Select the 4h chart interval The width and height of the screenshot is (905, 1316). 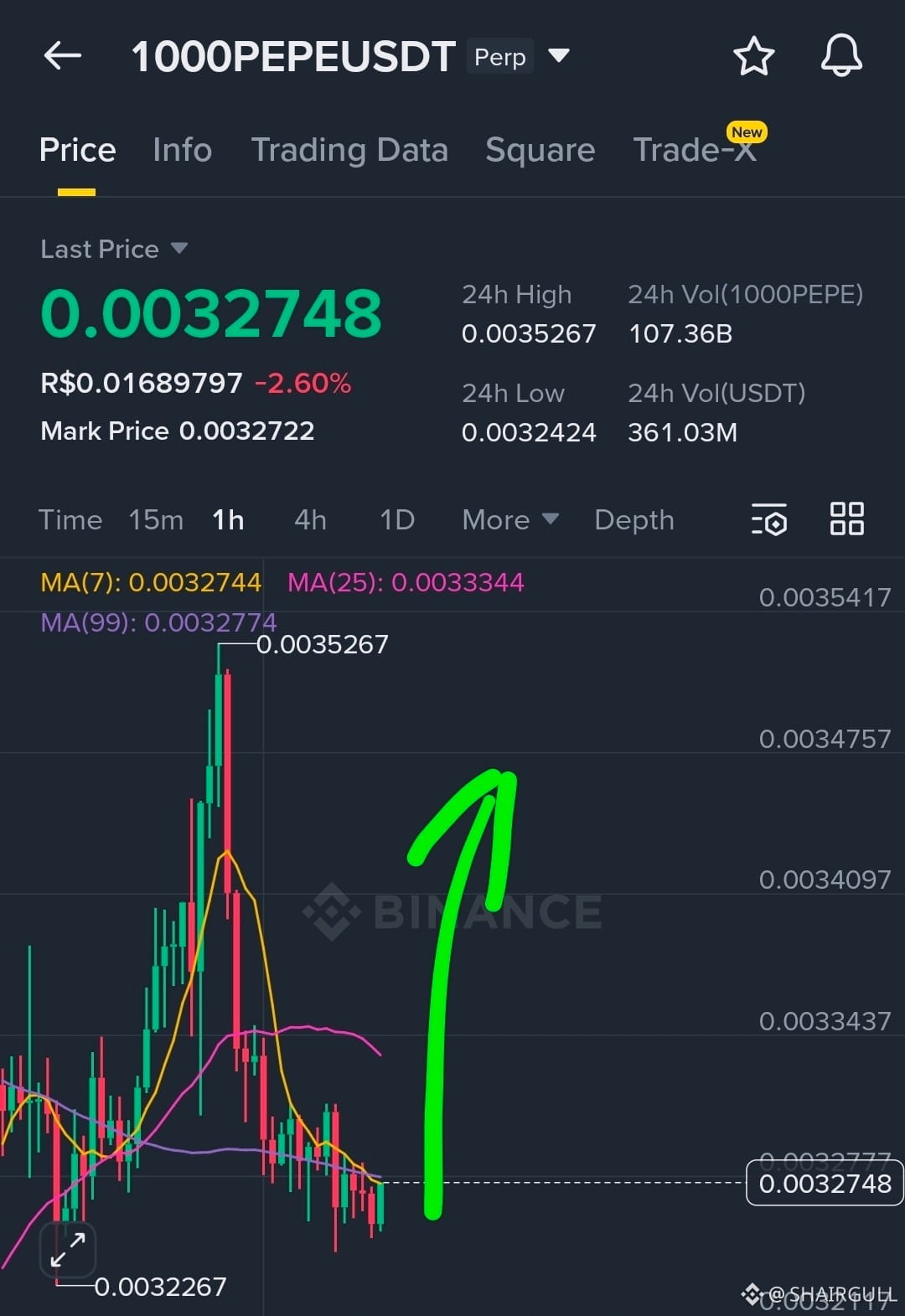[x=310, y=519]
